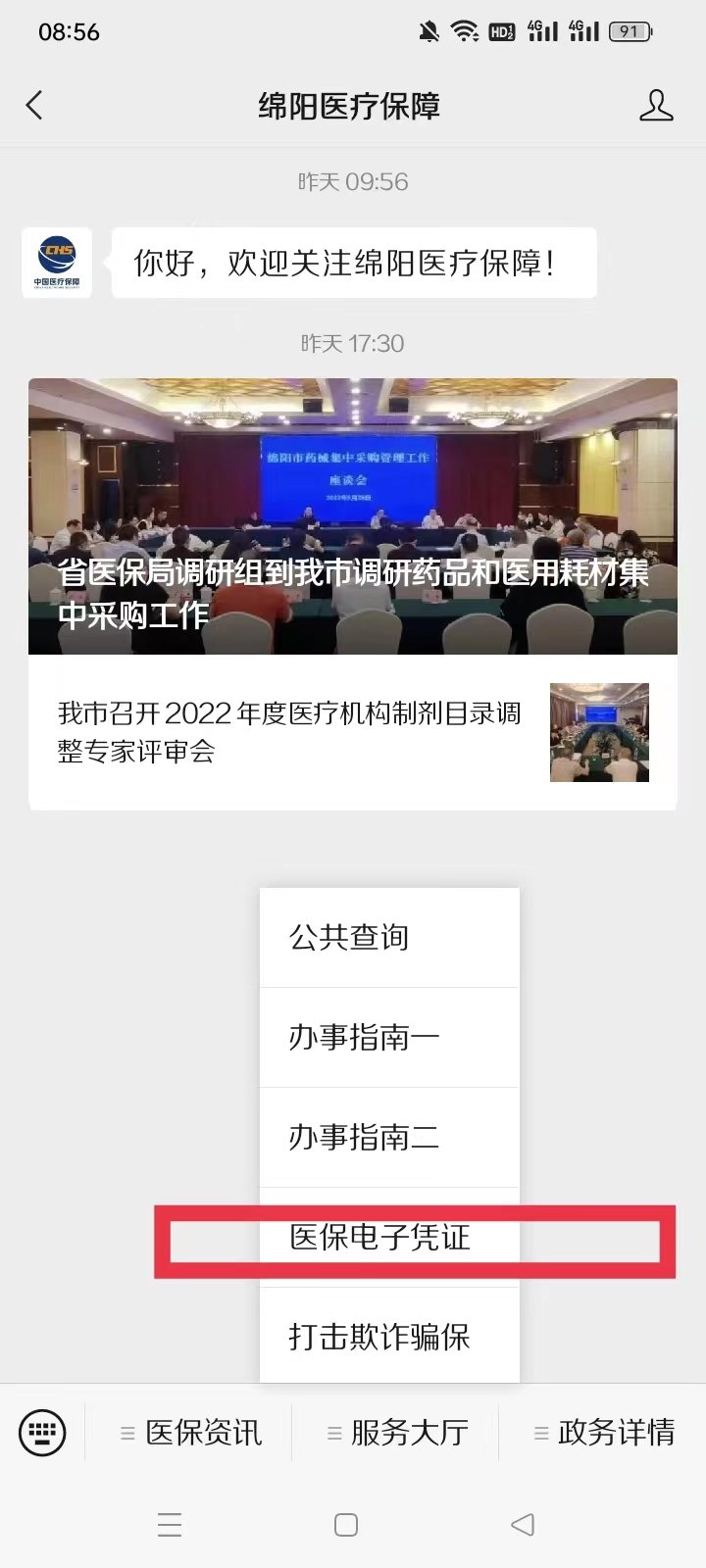706x1568 pixels.
Task: Select 公共查询 from the popup menu
Action: (x=389, y=938)
